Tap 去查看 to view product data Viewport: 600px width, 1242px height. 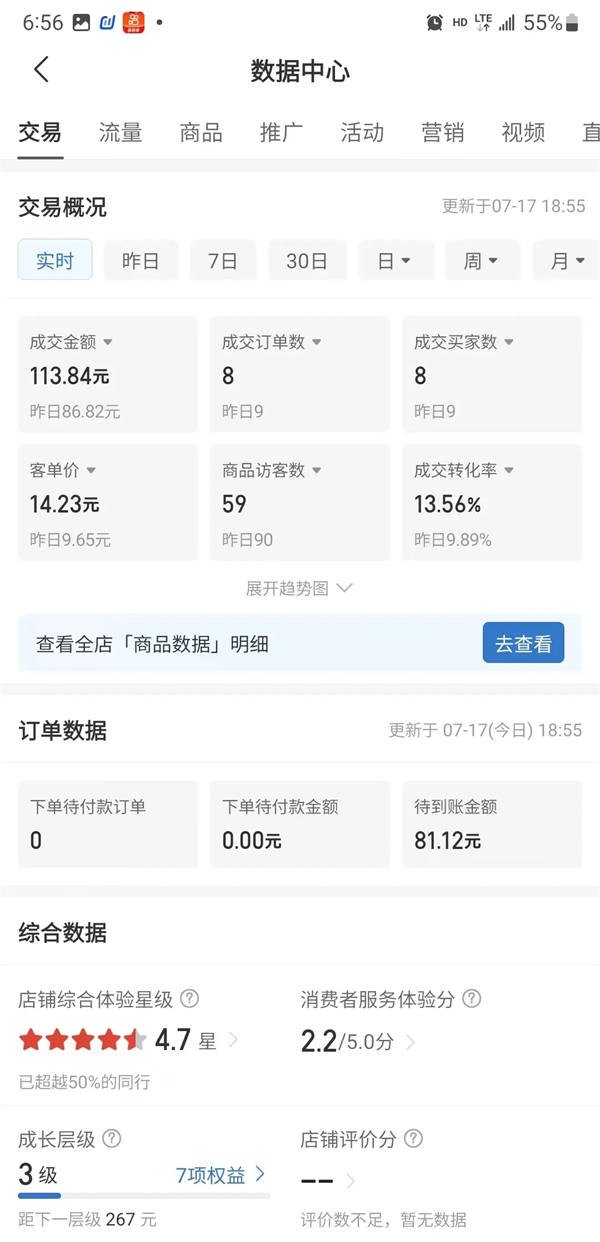523,644
